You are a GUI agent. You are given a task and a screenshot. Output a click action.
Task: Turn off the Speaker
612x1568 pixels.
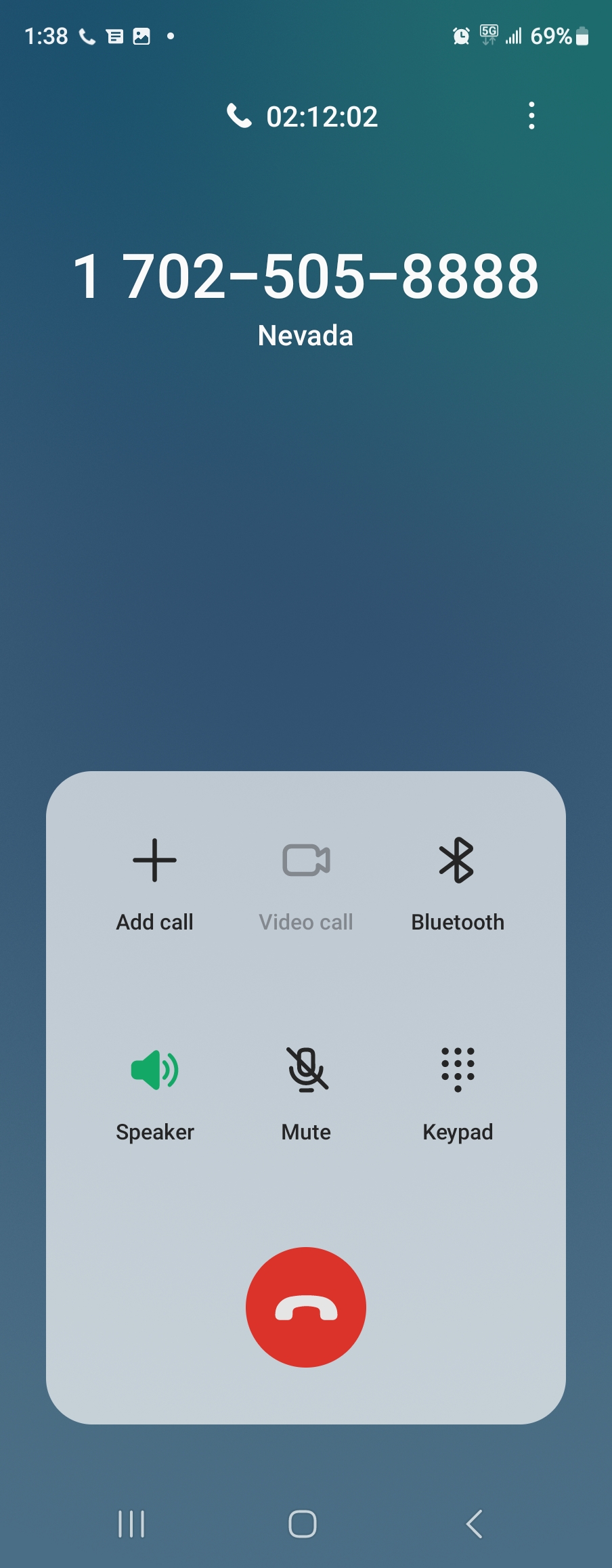154,1091
